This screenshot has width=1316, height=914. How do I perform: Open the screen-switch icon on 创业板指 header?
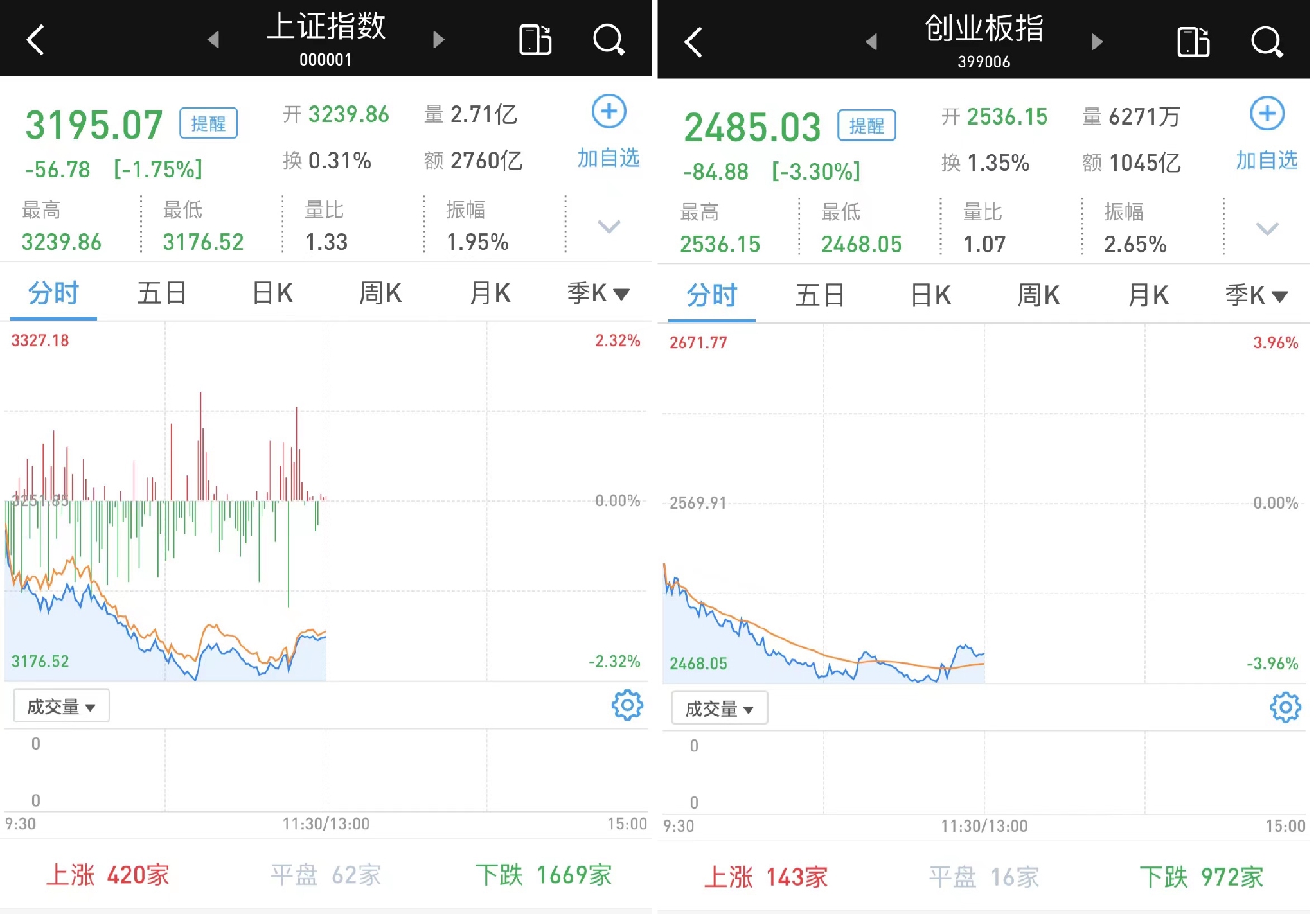coord(1193,42)
